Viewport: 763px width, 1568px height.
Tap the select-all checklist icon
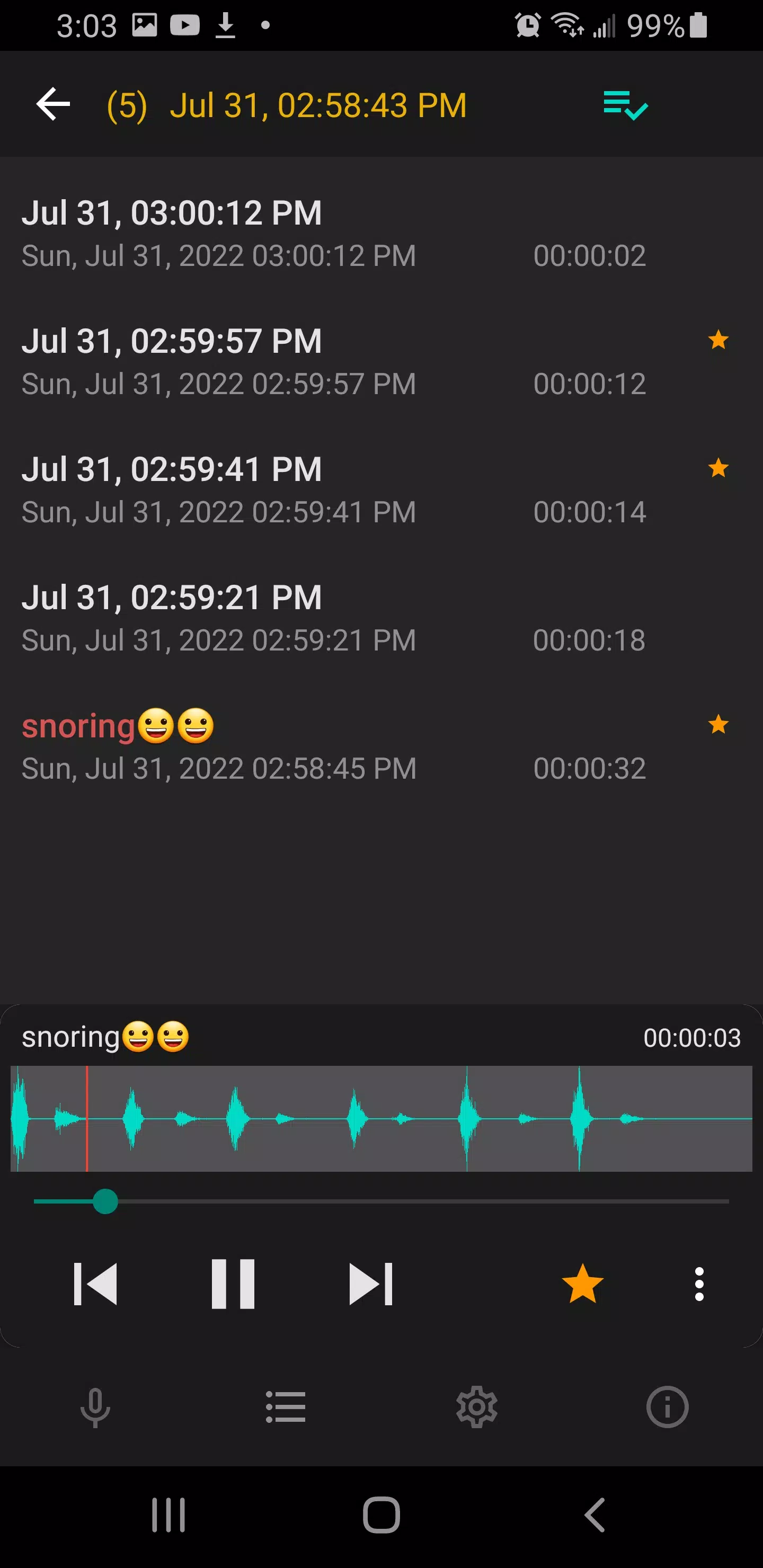click(x=625, y=105)
